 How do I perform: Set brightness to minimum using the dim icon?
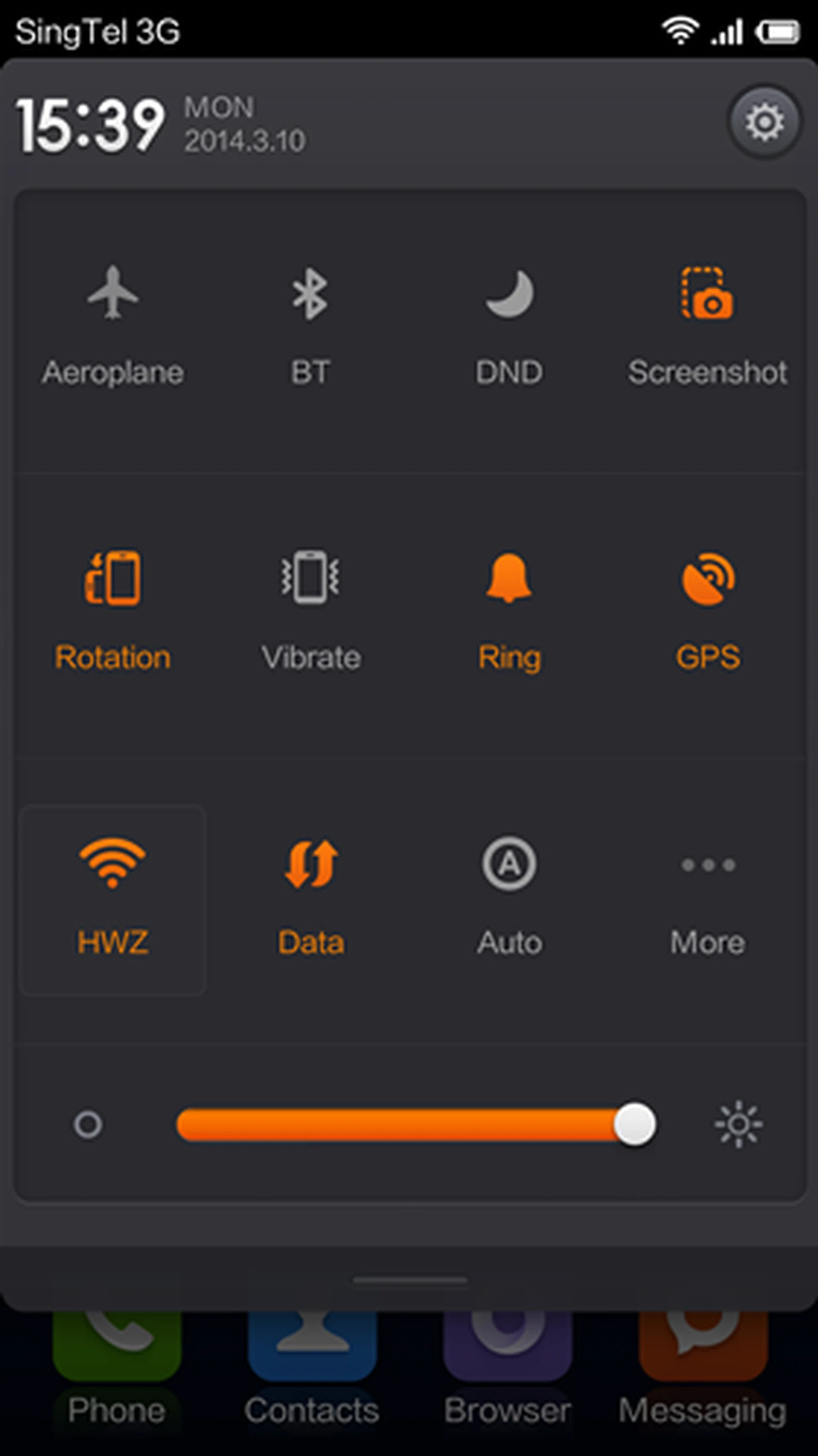point(88,1125)
